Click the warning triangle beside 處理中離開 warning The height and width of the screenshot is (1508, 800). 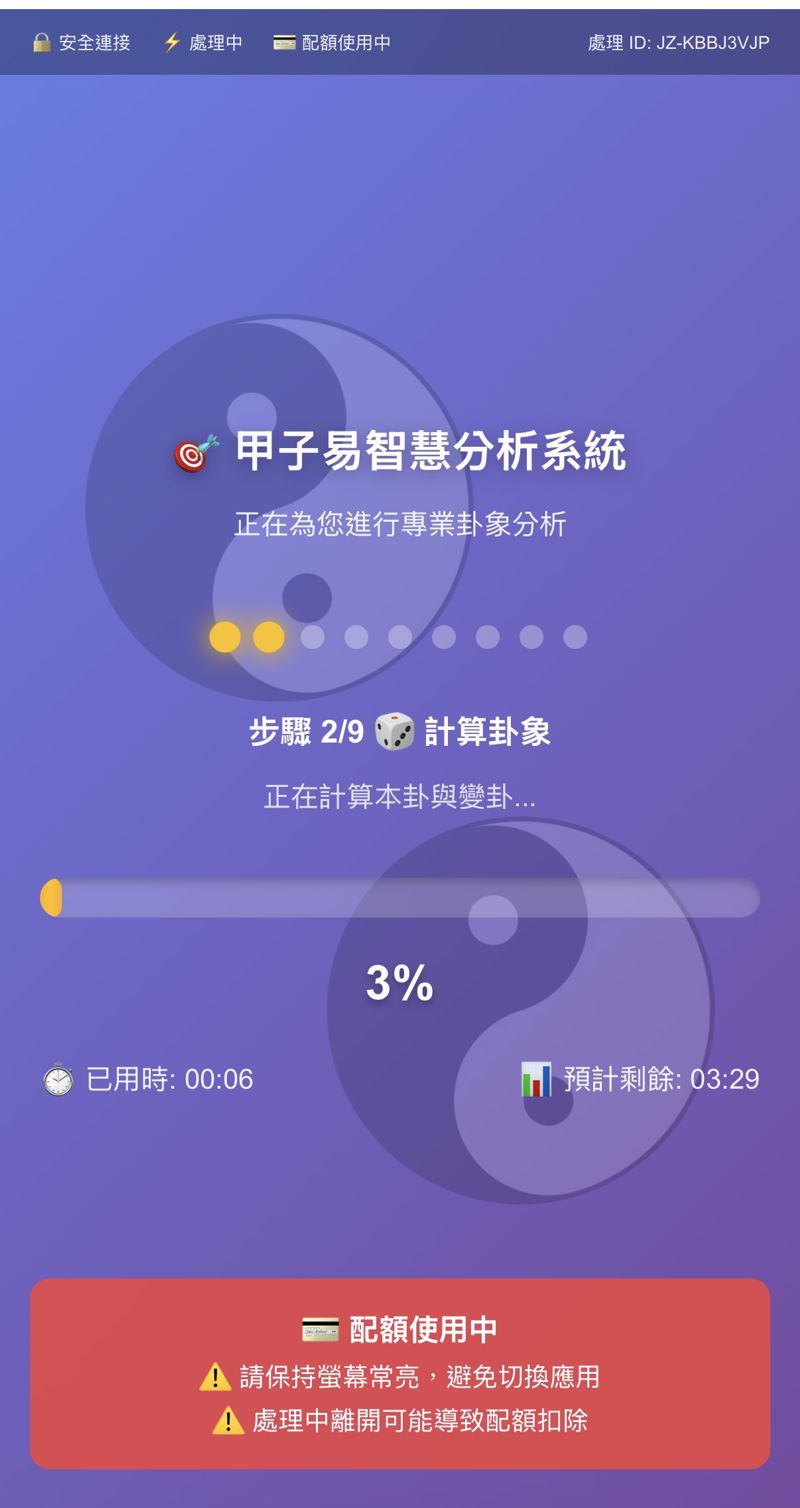pyautogui.click(x=228, y=1420)
